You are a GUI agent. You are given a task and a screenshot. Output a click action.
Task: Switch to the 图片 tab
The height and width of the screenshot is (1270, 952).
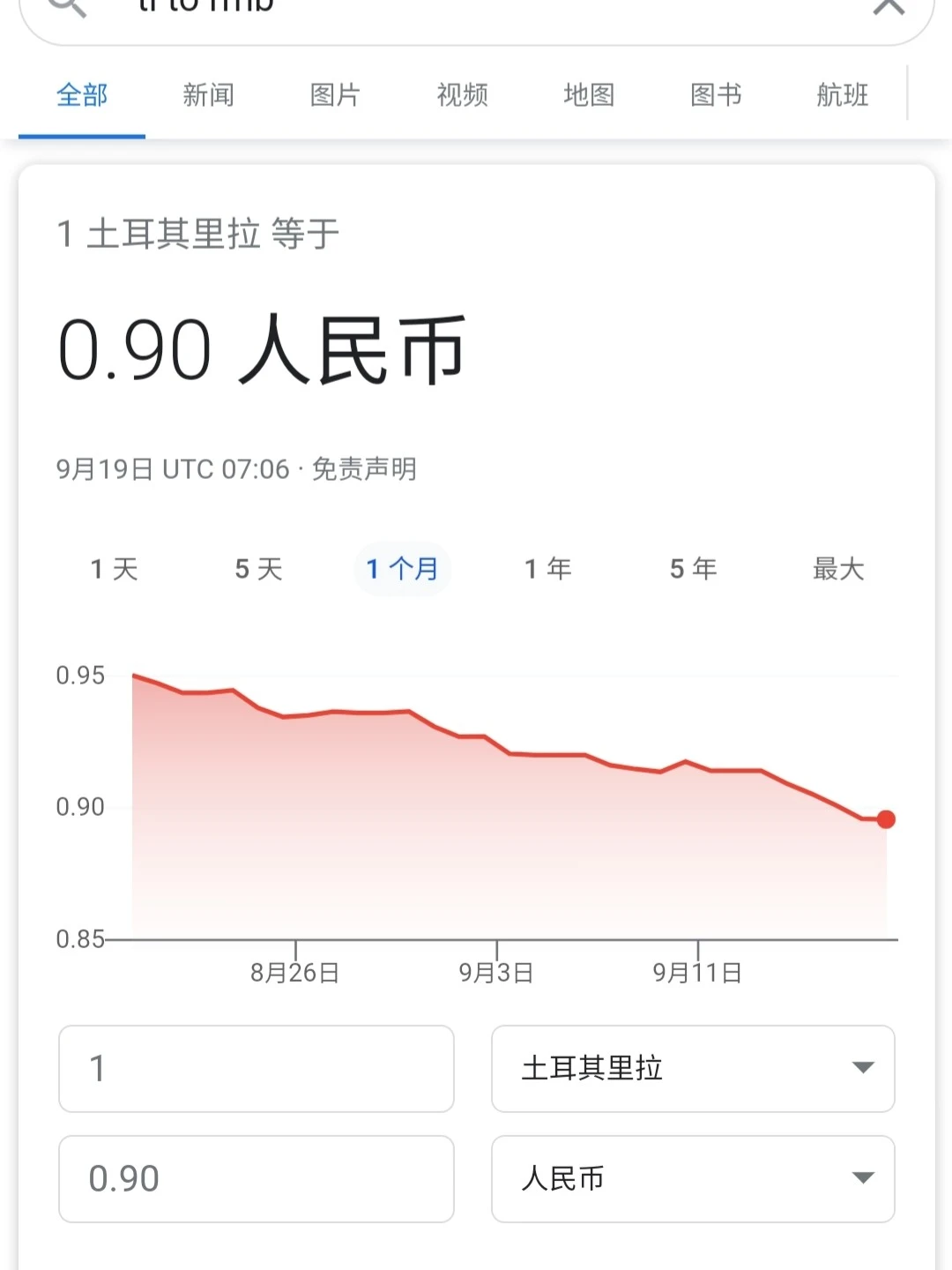tap(334, 95)
